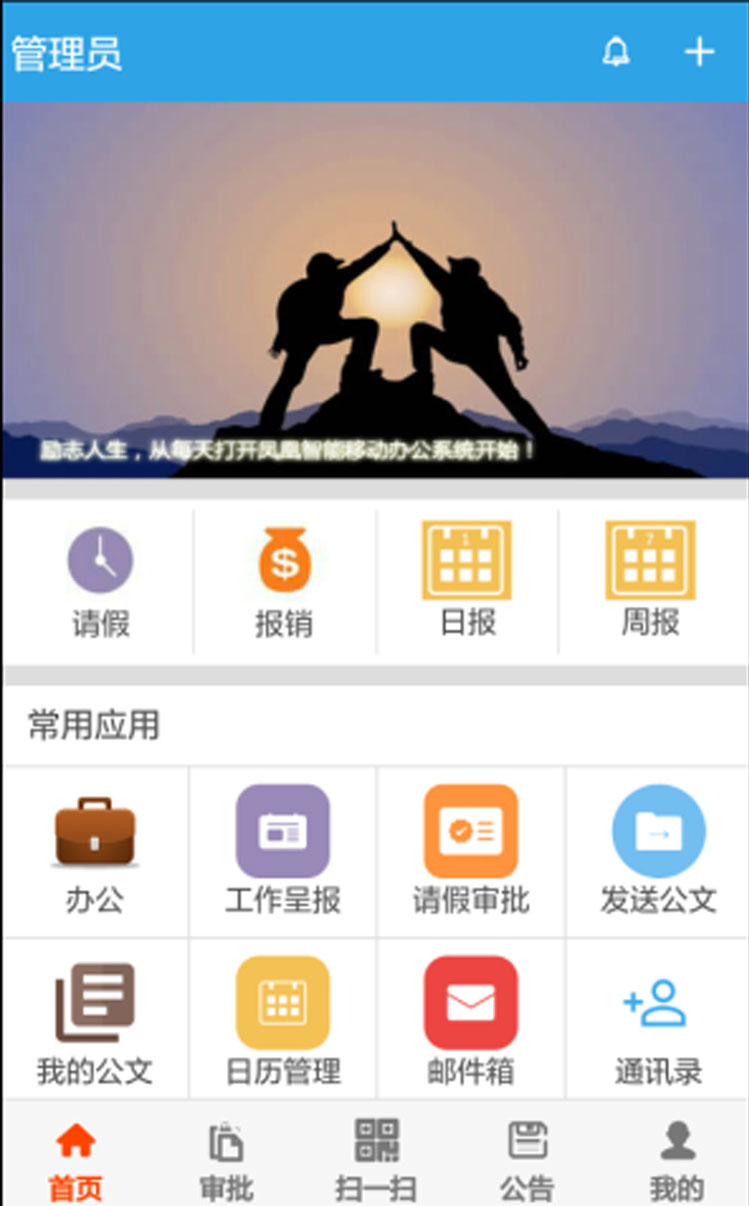Tap the motivational banner image
The width and height of the screenshot is (749, 1206).
pyautogui.click(x=374, y=290)
